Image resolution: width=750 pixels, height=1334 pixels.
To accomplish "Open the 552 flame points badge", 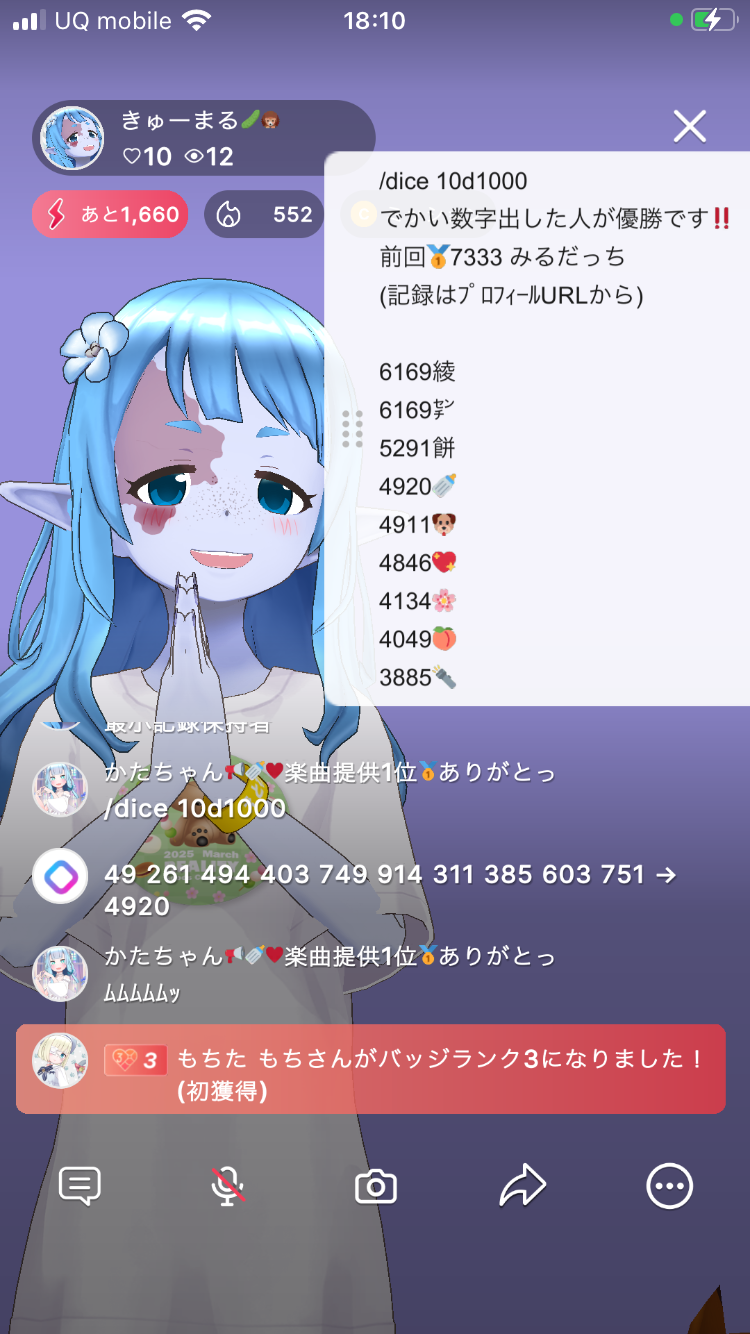I will click(264, 214).
